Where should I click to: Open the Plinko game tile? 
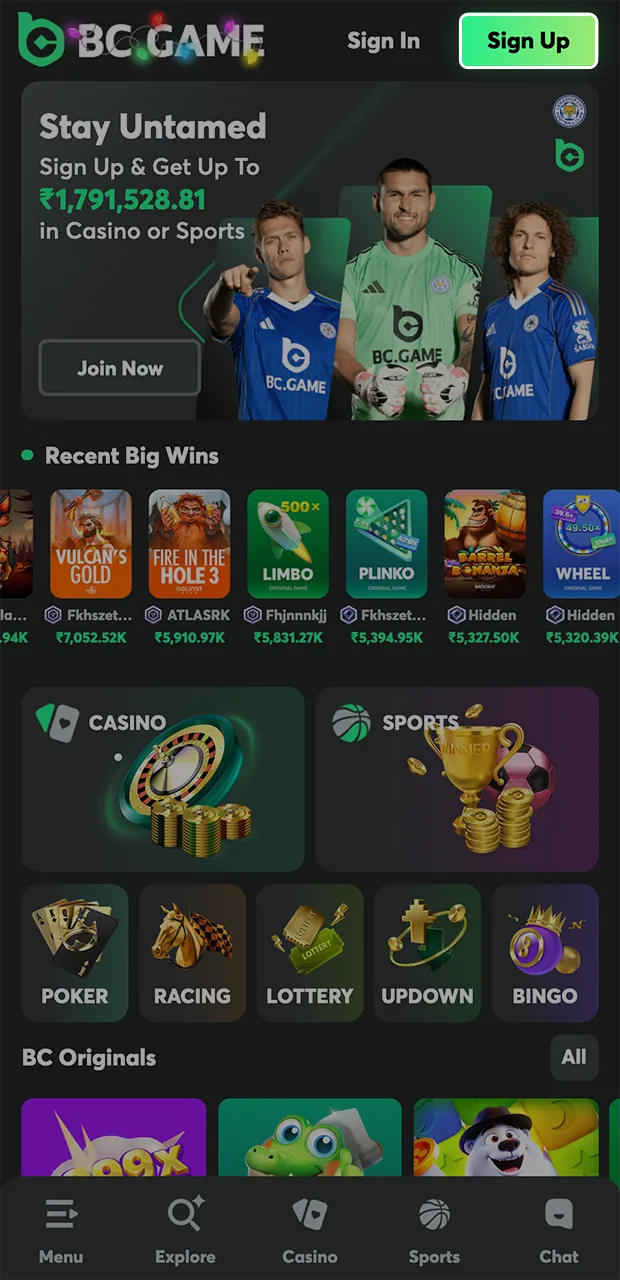click(x=386, y=543)
